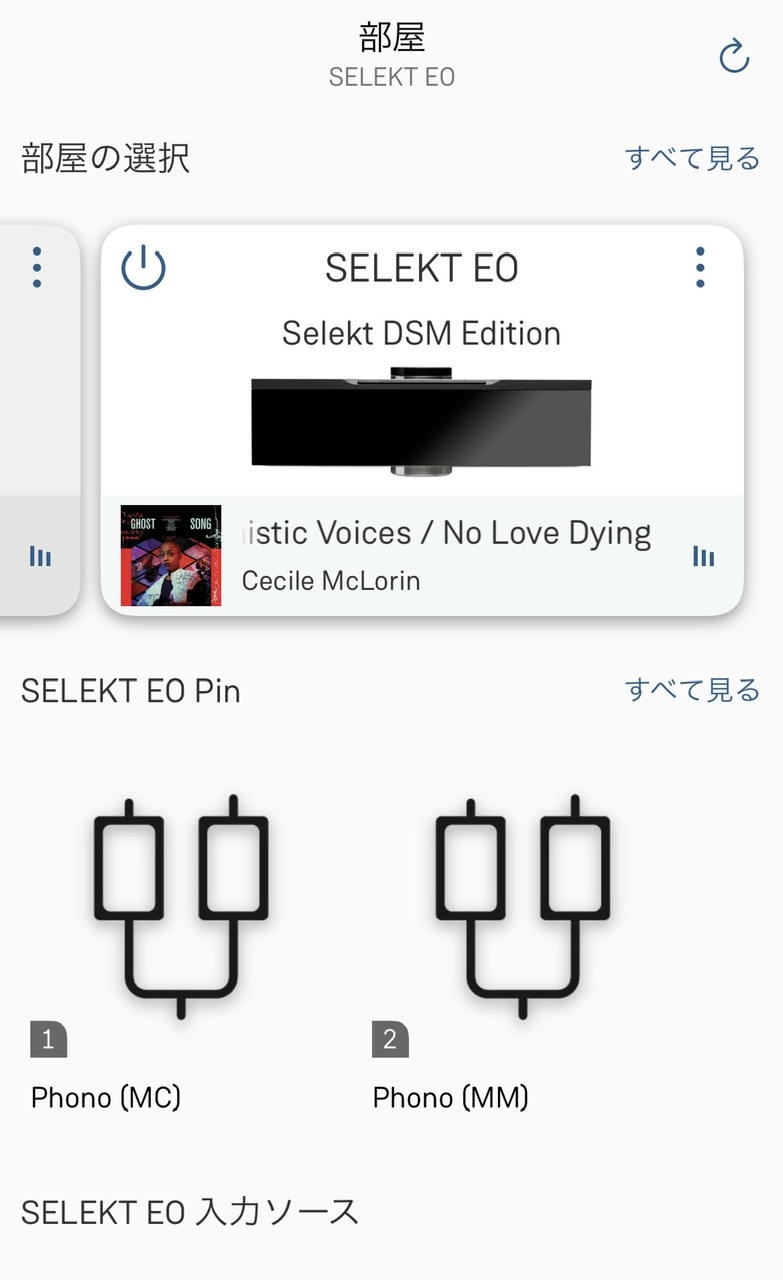Tap the equalizer icon beside Cecile McLorin

click(x=704, y=557)
